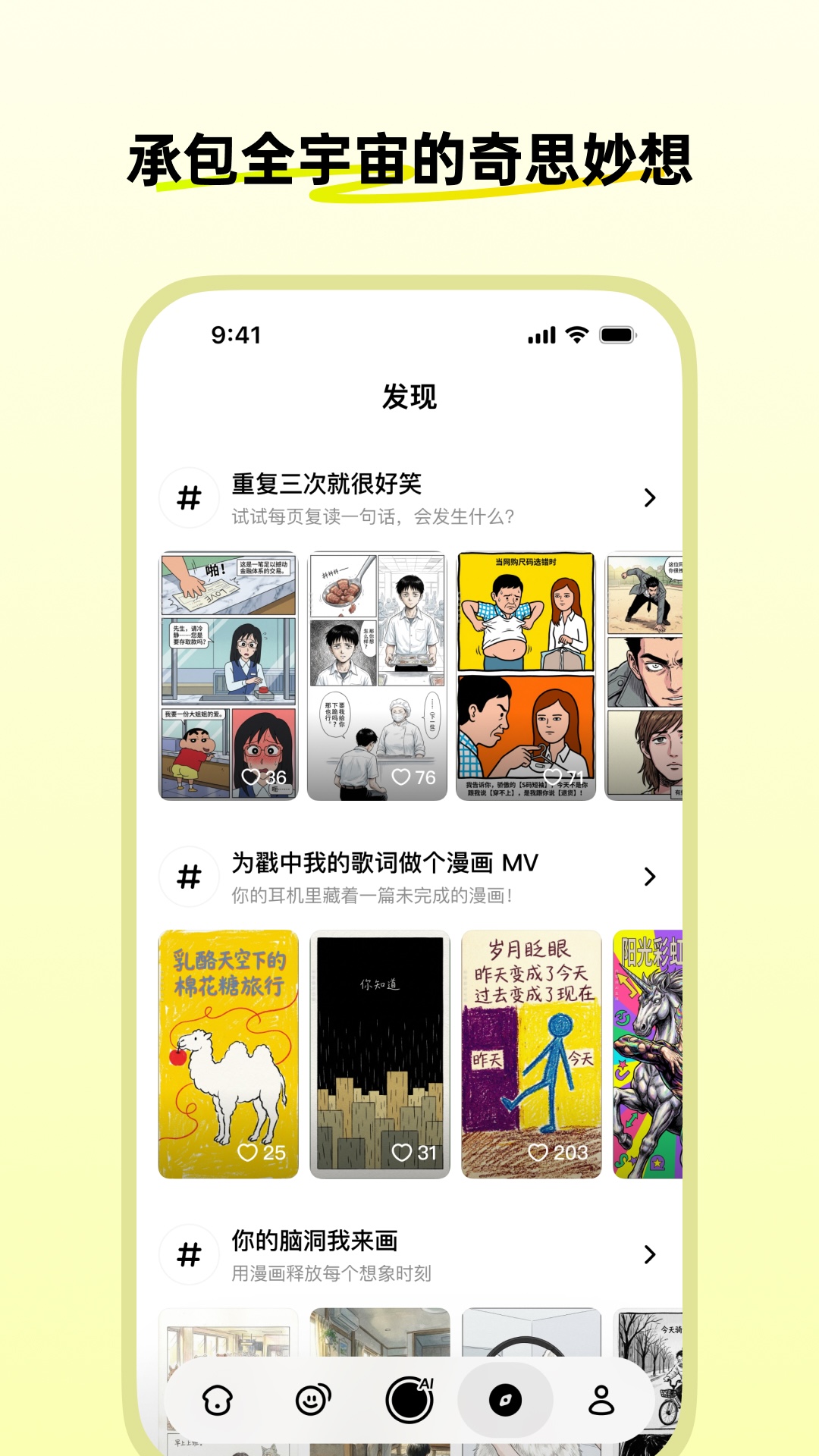Click the hashtag icon beside 你的脑洞我来画
This screenshot has width=819, height=1456.
pyautogui.click(x=189, y=1255)
